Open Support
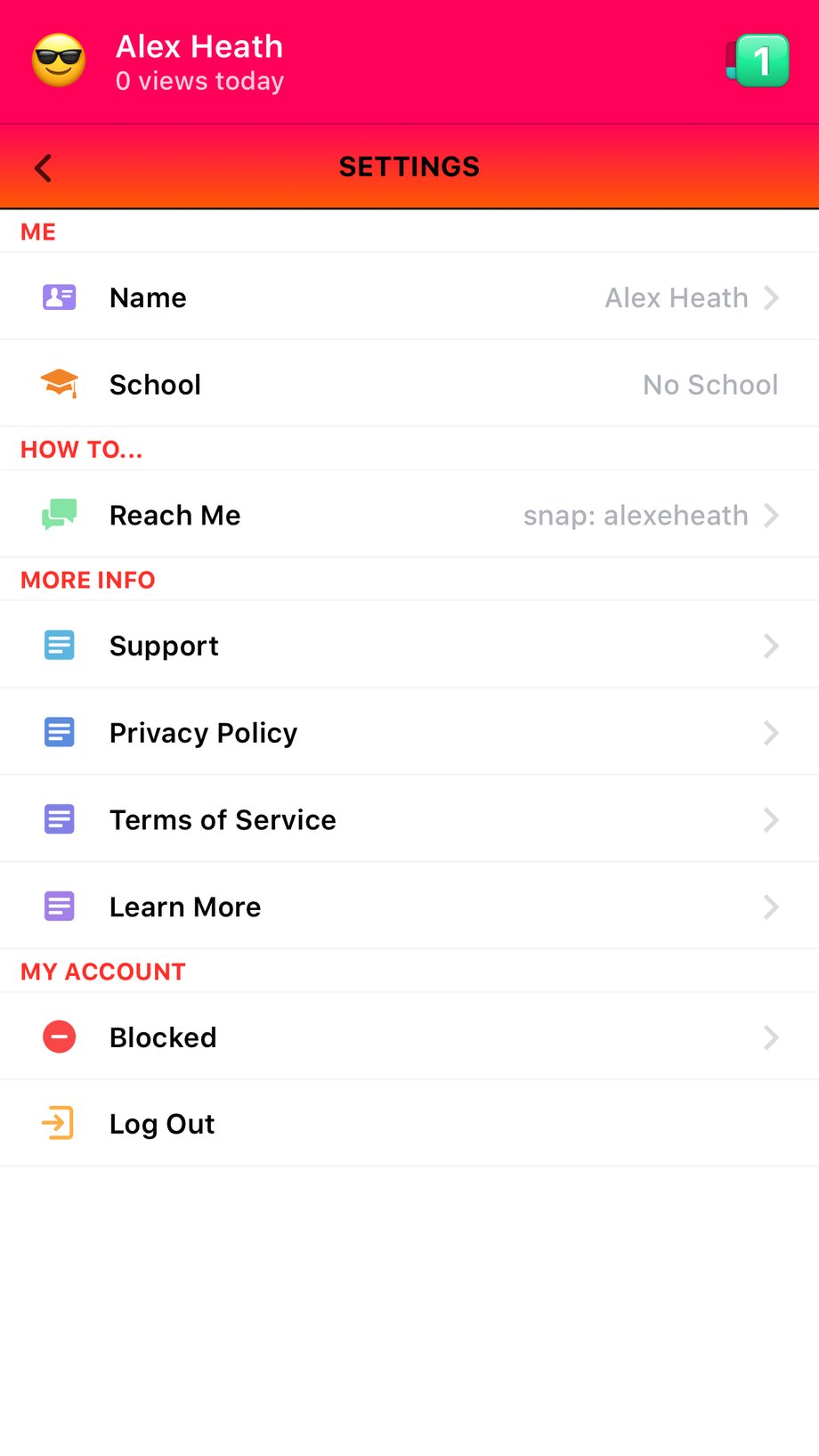 coord(409,646)
